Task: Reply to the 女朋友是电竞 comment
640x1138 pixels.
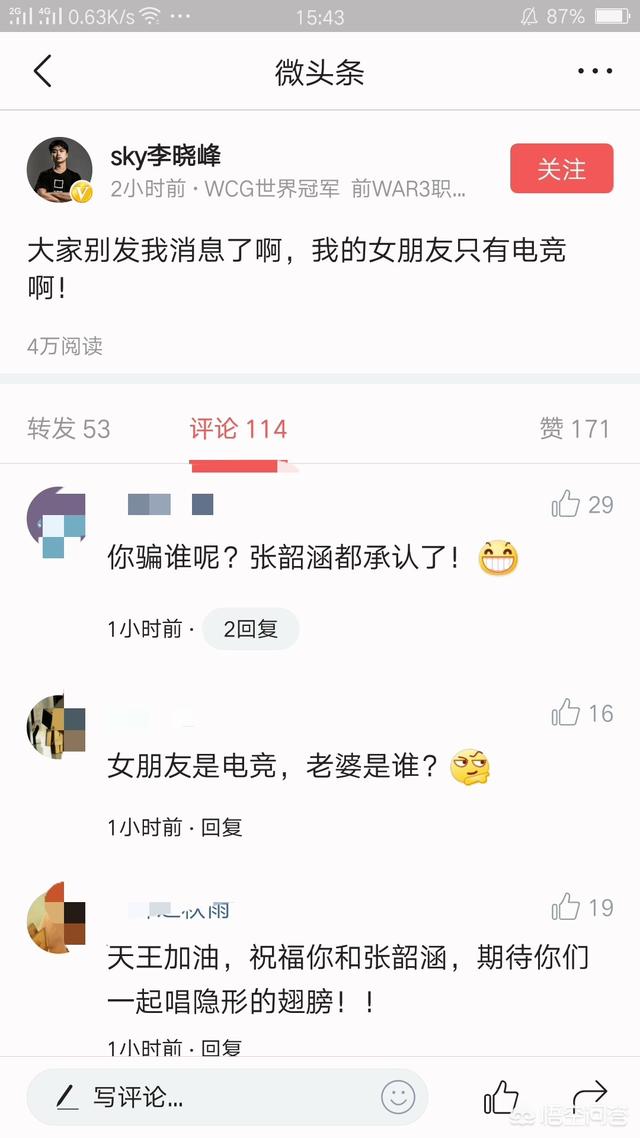Action: pos(222,827)
